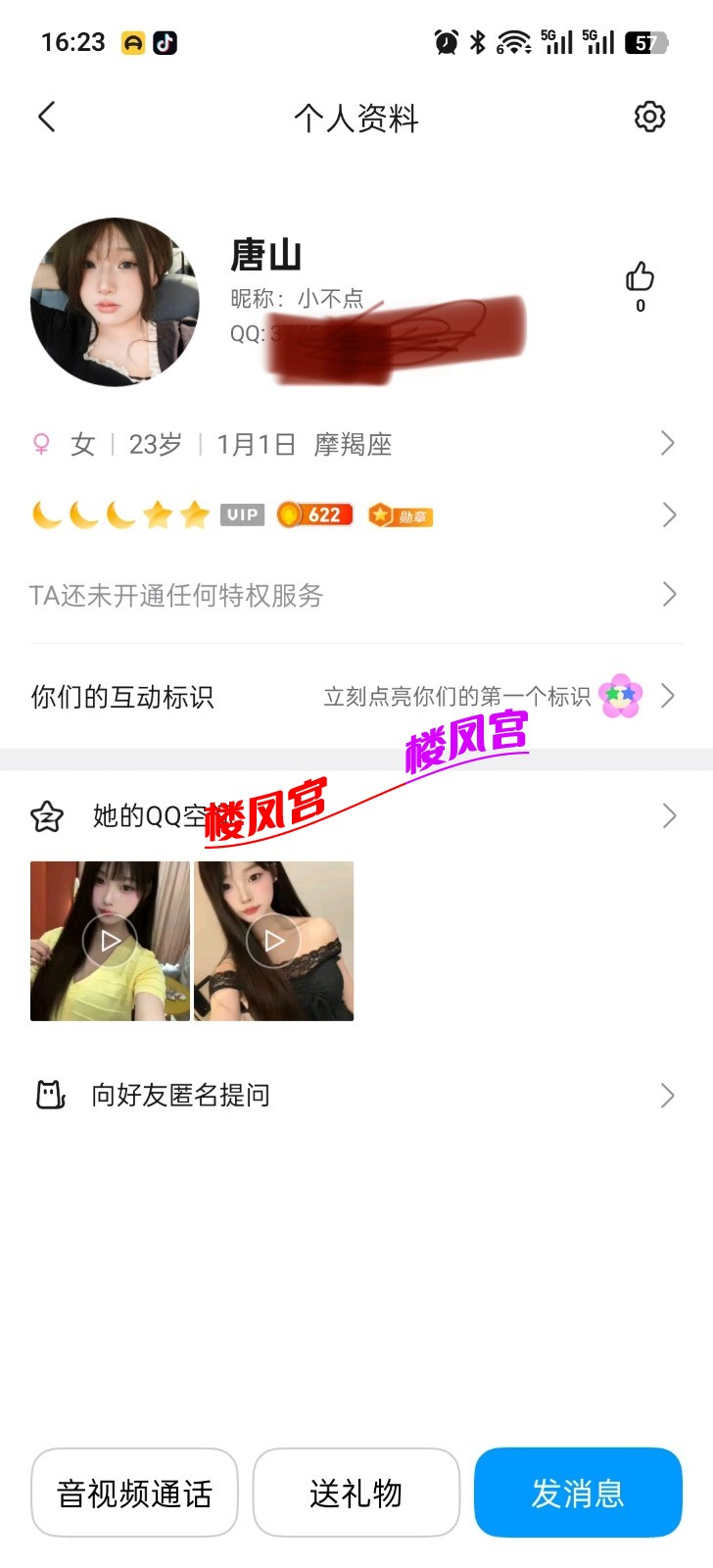Open her QQ空间 row
This screenshot has width=713, height=1568.
click(x=356, y=815)
